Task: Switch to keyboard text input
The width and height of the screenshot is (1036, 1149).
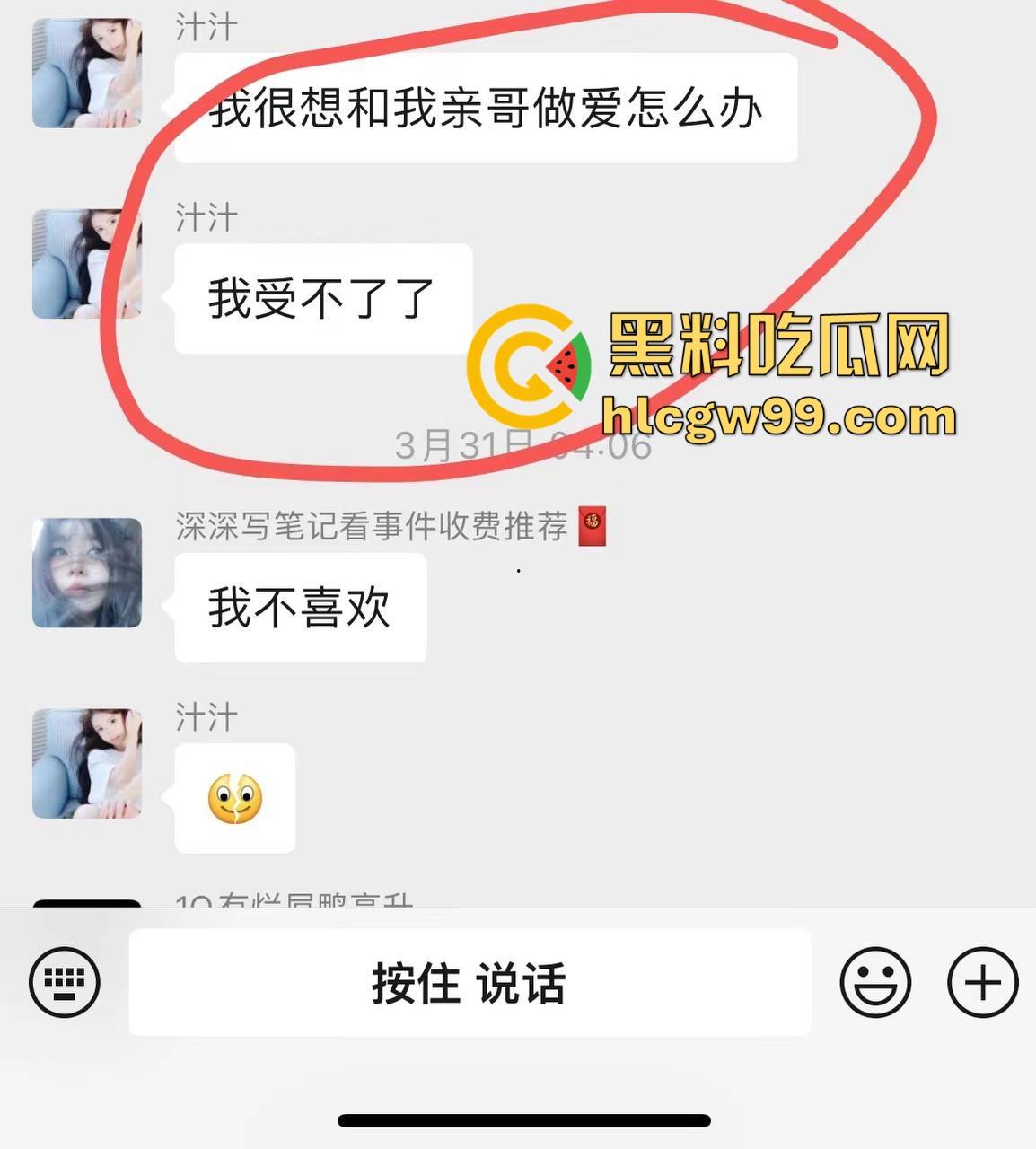Action: [65, 982]
